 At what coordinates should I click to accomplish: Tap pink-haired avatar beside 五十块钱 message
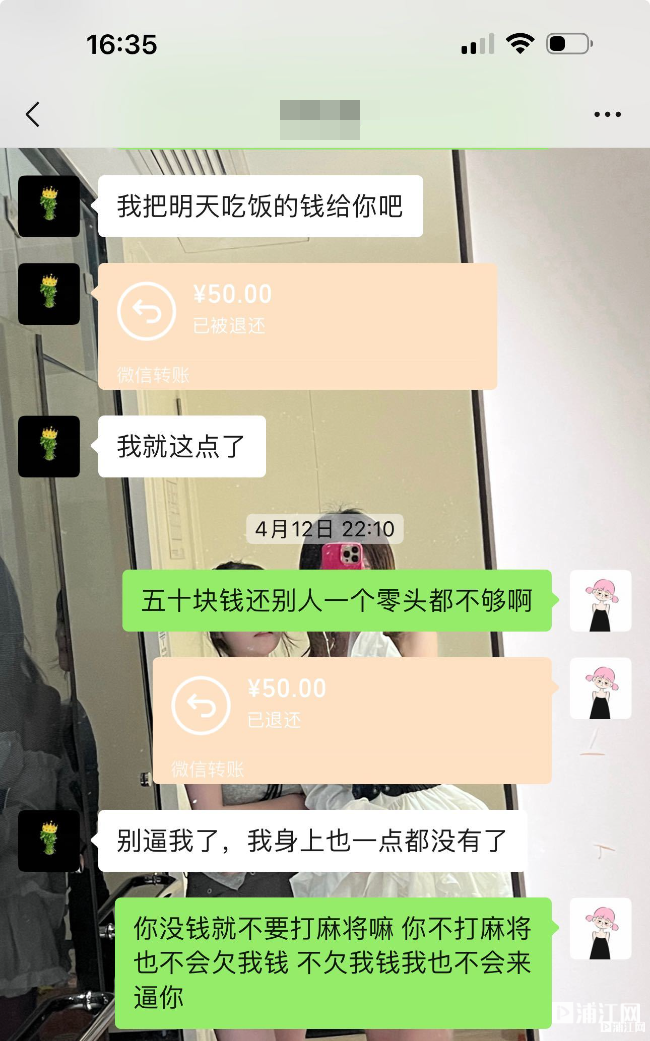600,601
